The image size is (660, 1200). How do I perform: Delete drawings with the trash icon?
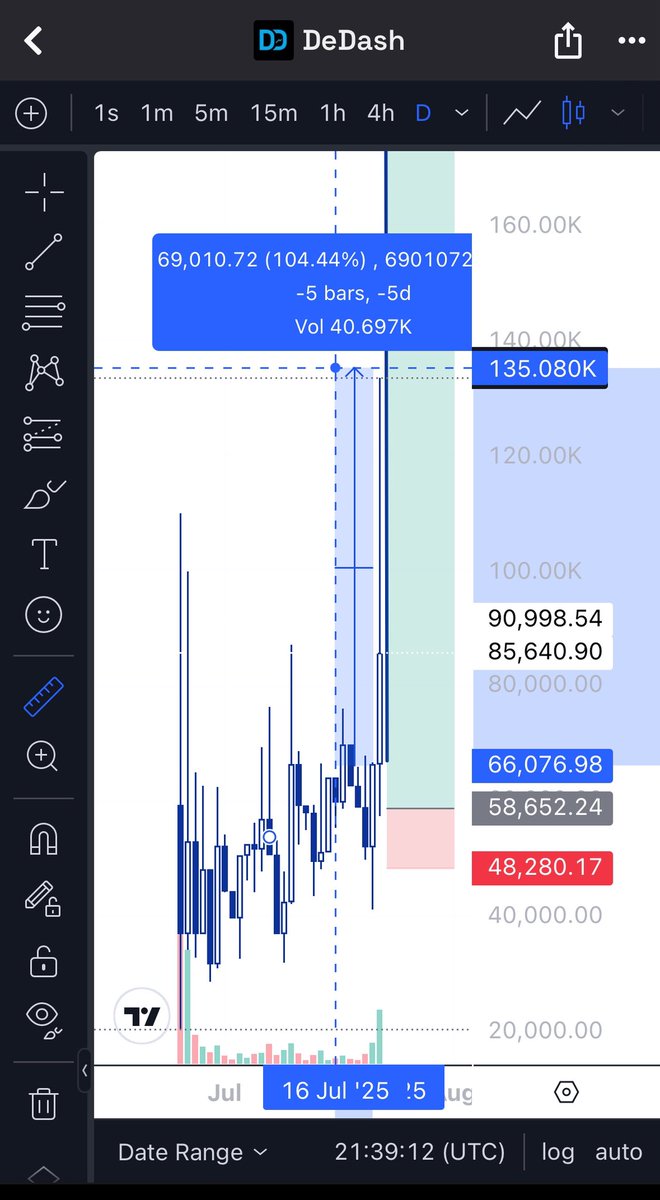(x=43, y=1103)
